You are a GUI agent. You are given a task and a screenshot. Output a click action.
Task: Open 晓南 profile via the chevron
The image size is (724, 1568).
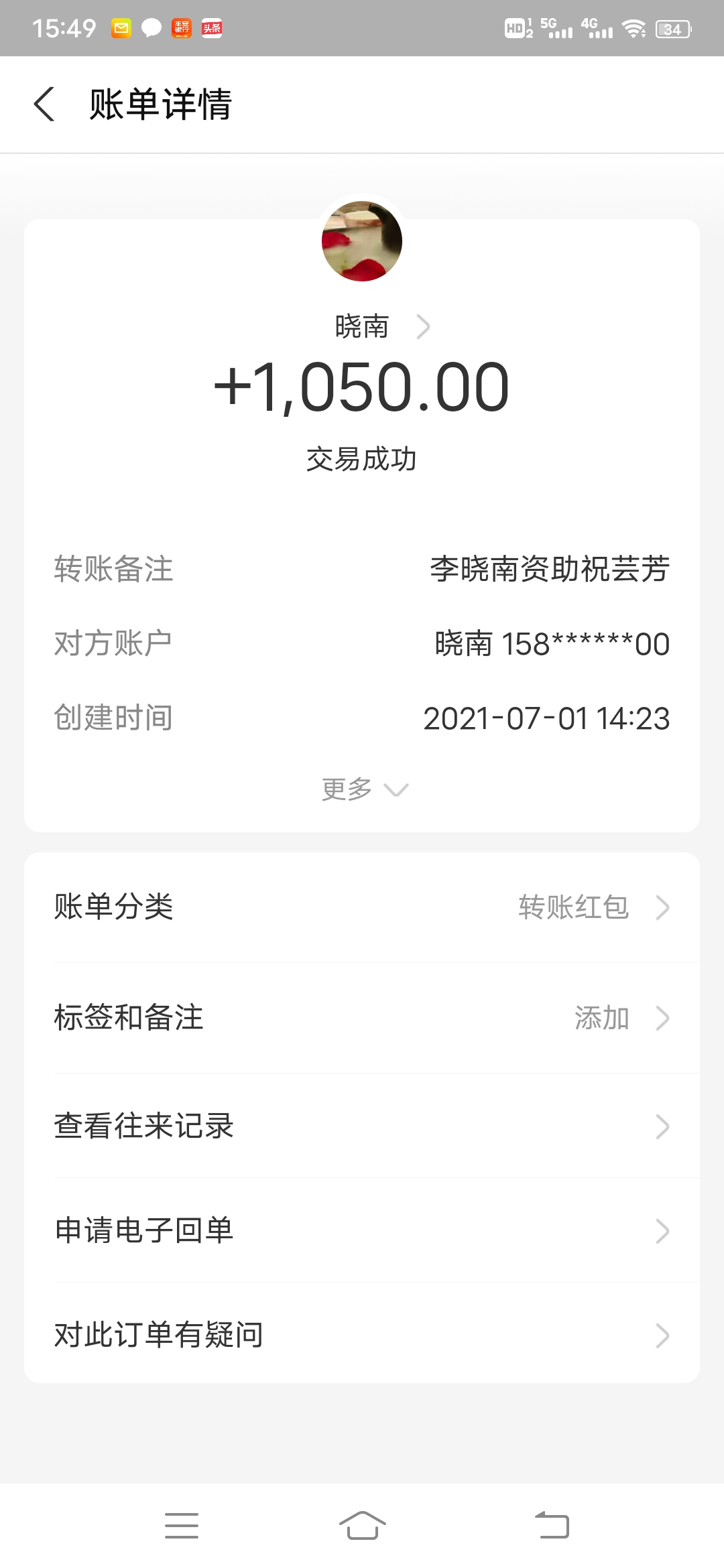coord(423,326)
